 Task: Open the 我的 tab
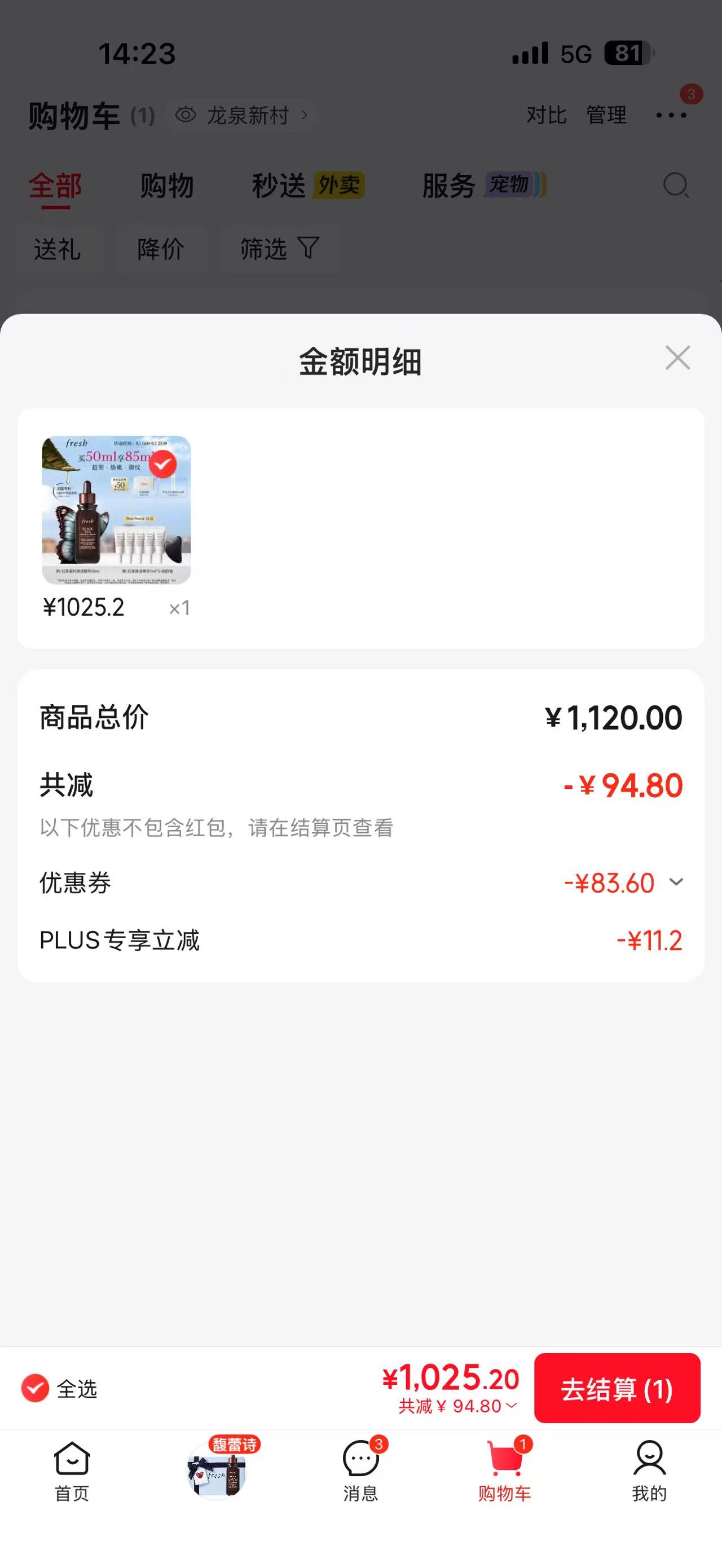point(650,1471)
